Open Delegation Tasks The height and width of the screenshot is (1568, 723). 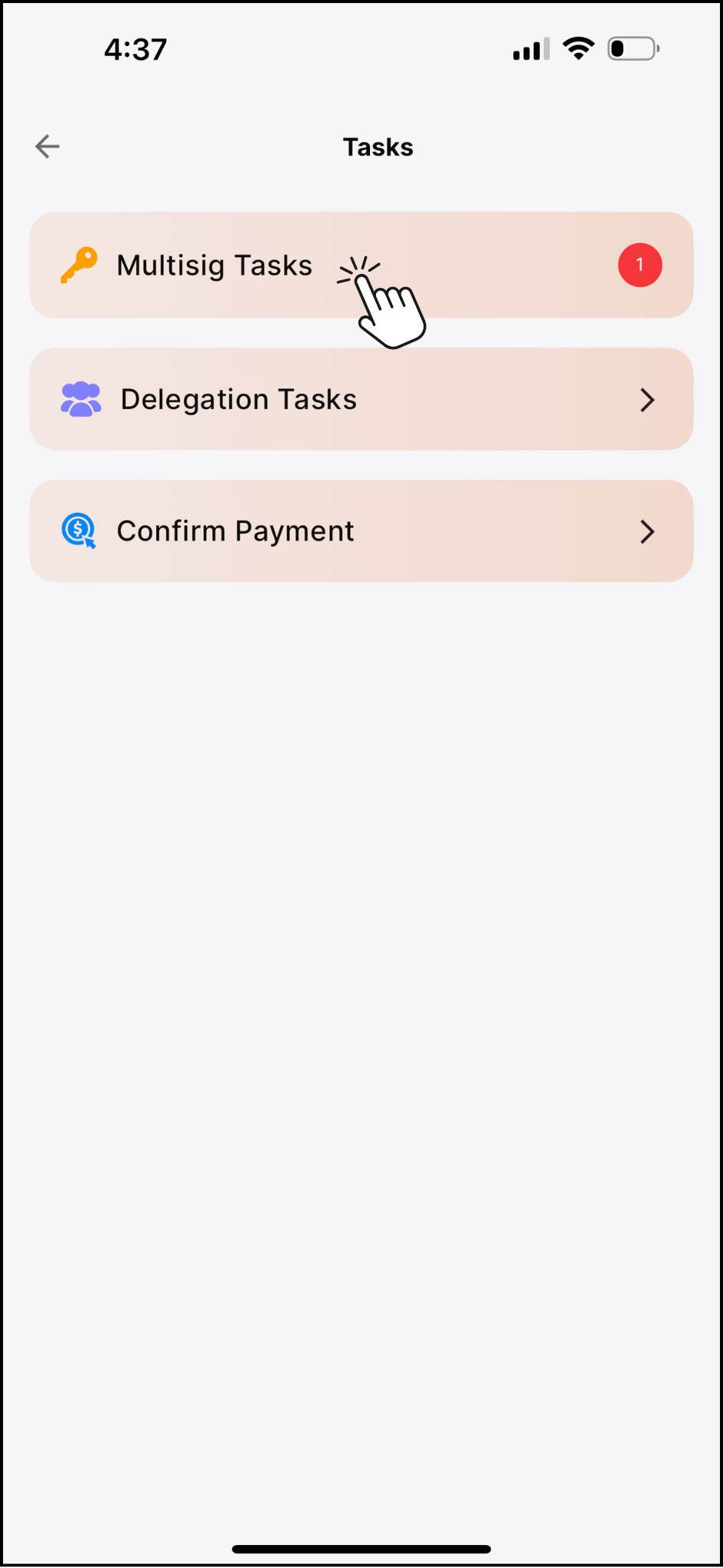click(x=360, y=400)
